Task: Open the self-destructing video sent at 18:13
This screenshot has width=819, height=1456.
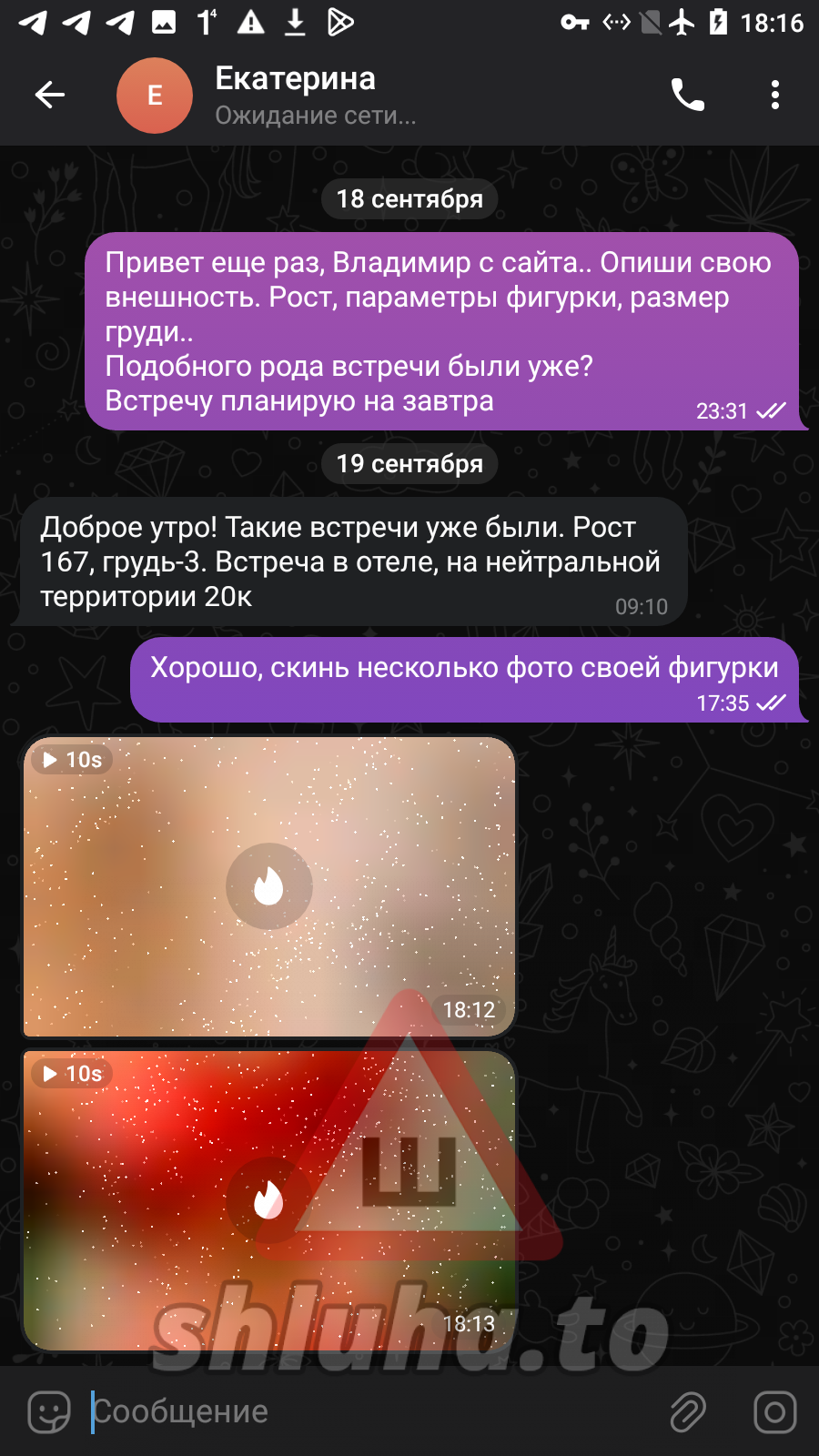Action: 268,1200
